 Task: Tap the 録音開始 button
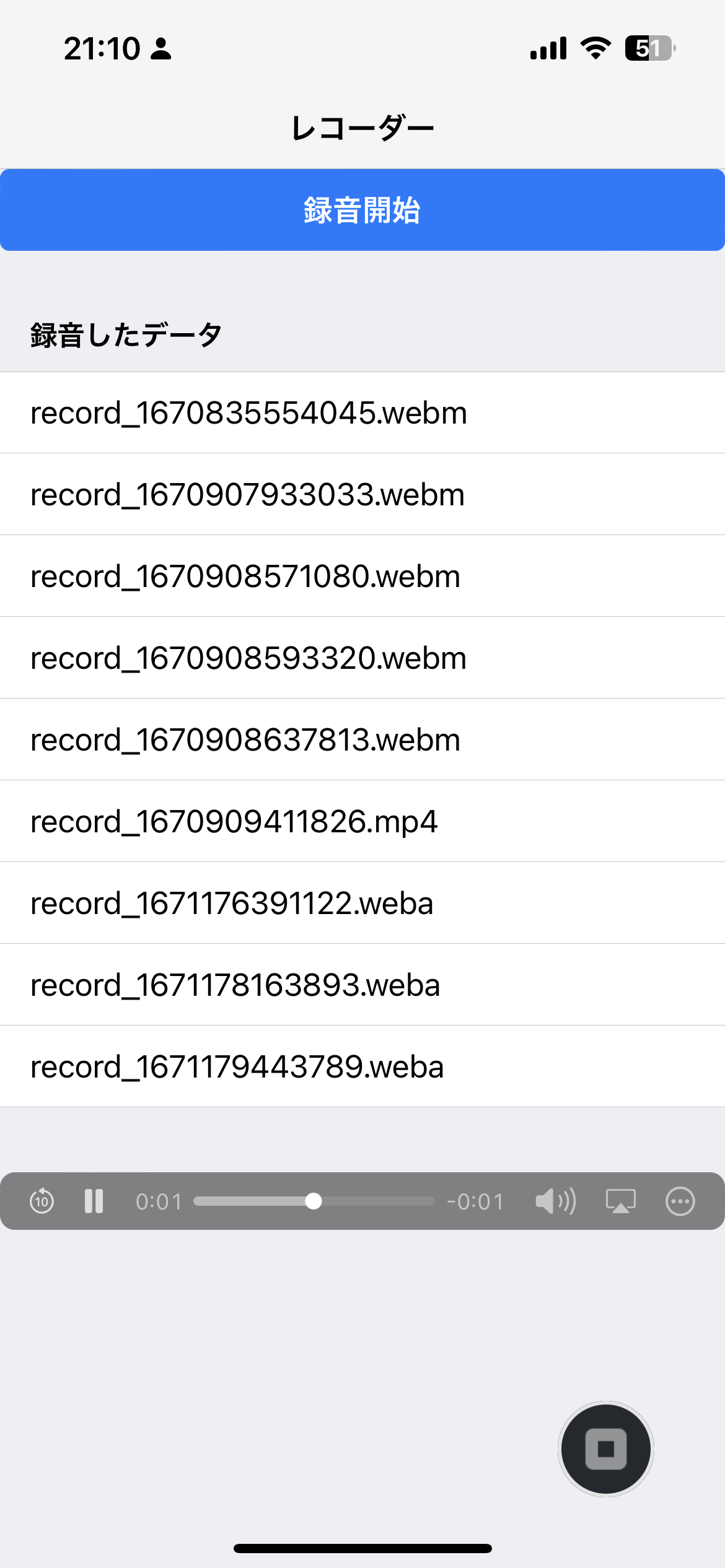click(x=362, y=210)
